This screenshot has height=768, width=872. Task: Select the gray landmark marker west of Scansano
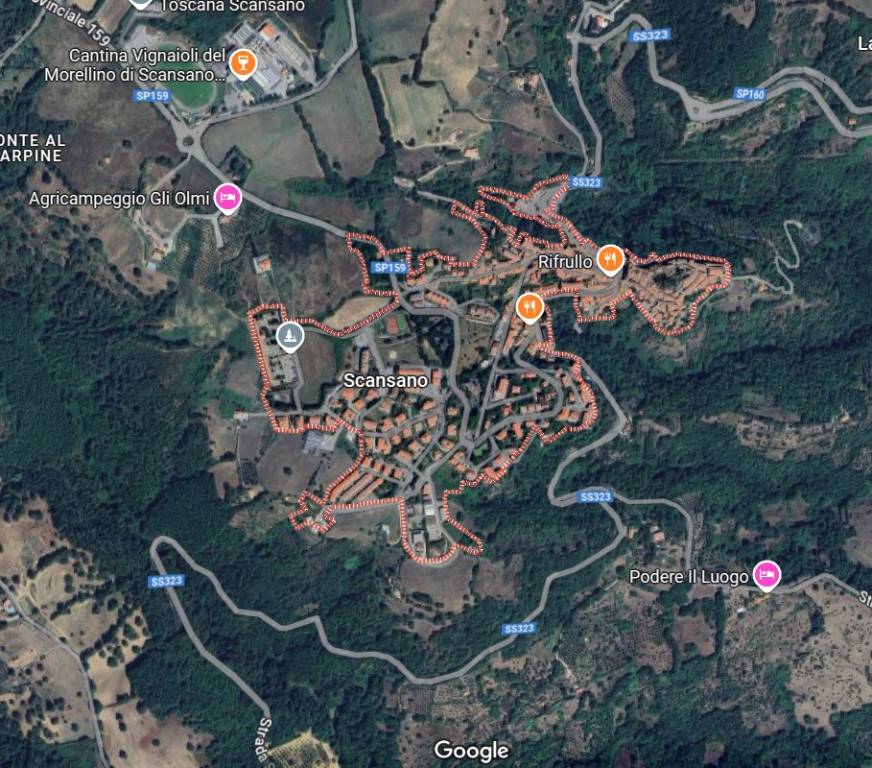290,337
